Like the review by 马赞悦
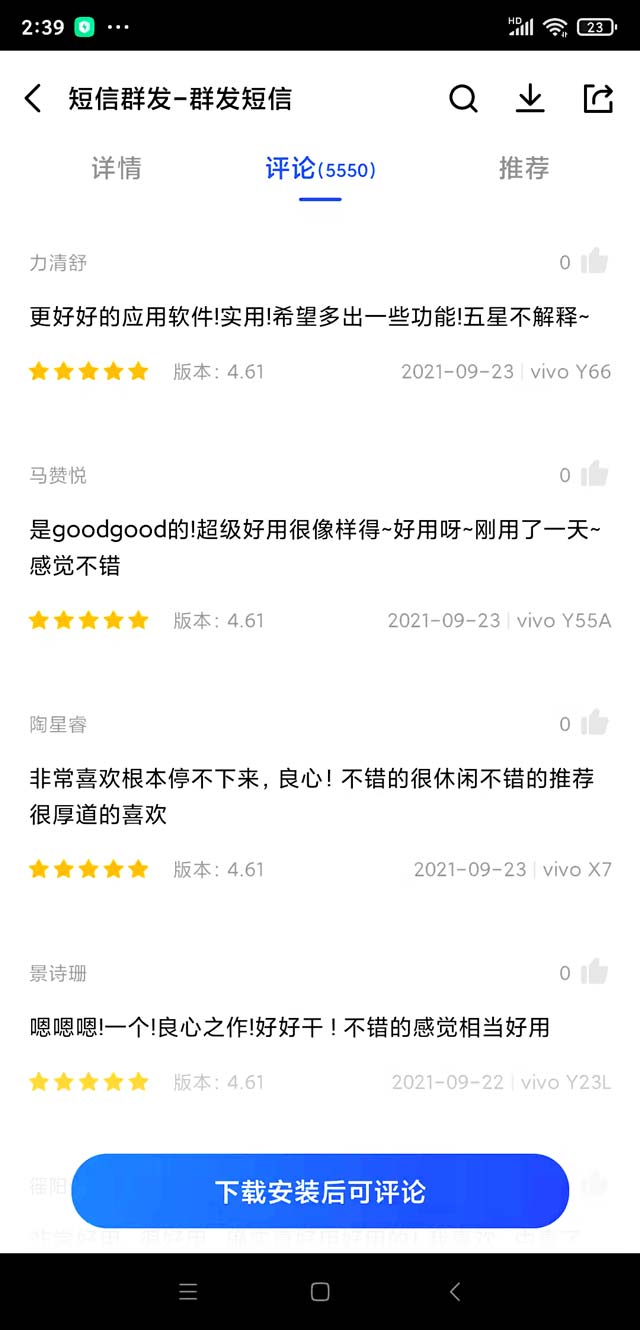The width and height of the screenshot is (640, 1330). click(x=594, y=474)
